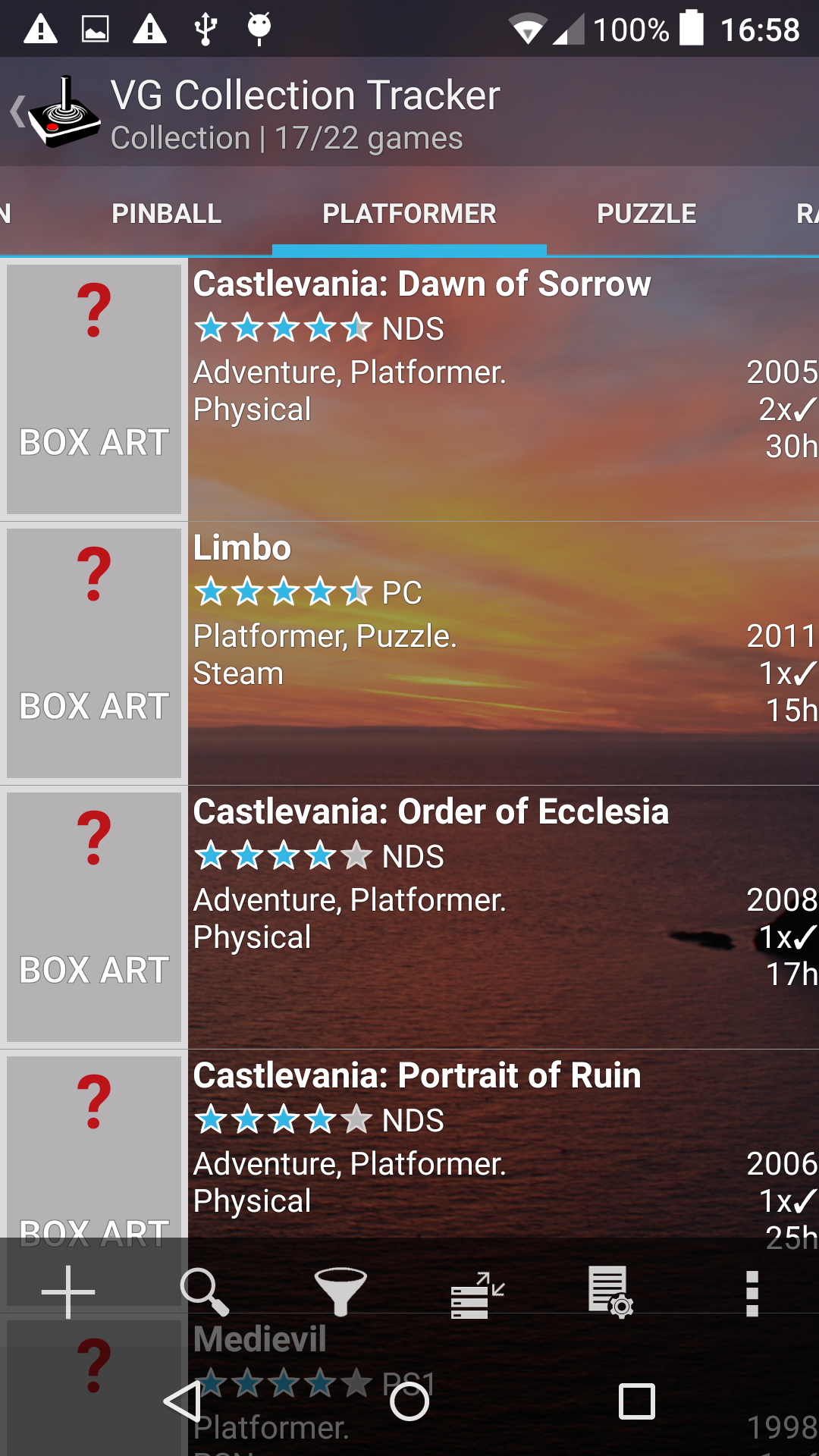Open the search function
This screenshot has width=819, height=1456.
tap(205, 1289)
